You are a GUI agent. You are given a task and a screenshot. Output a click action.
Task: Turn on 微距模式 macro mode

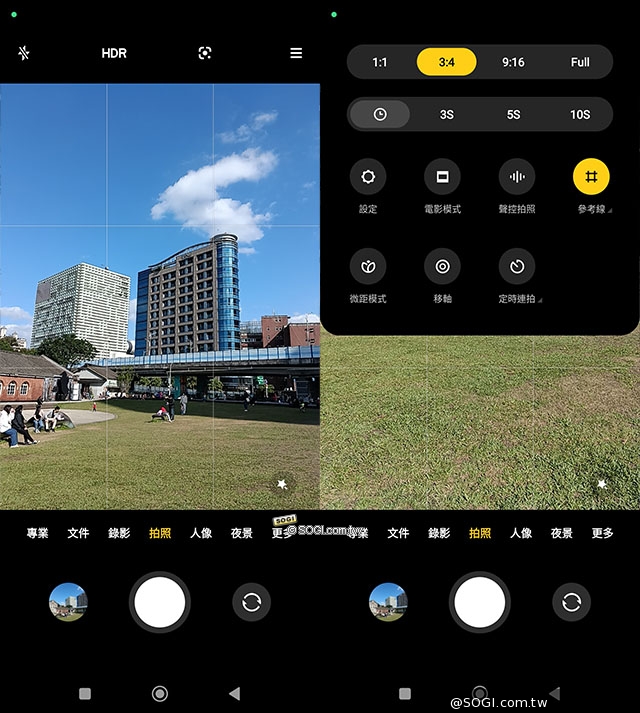[368, 267]
